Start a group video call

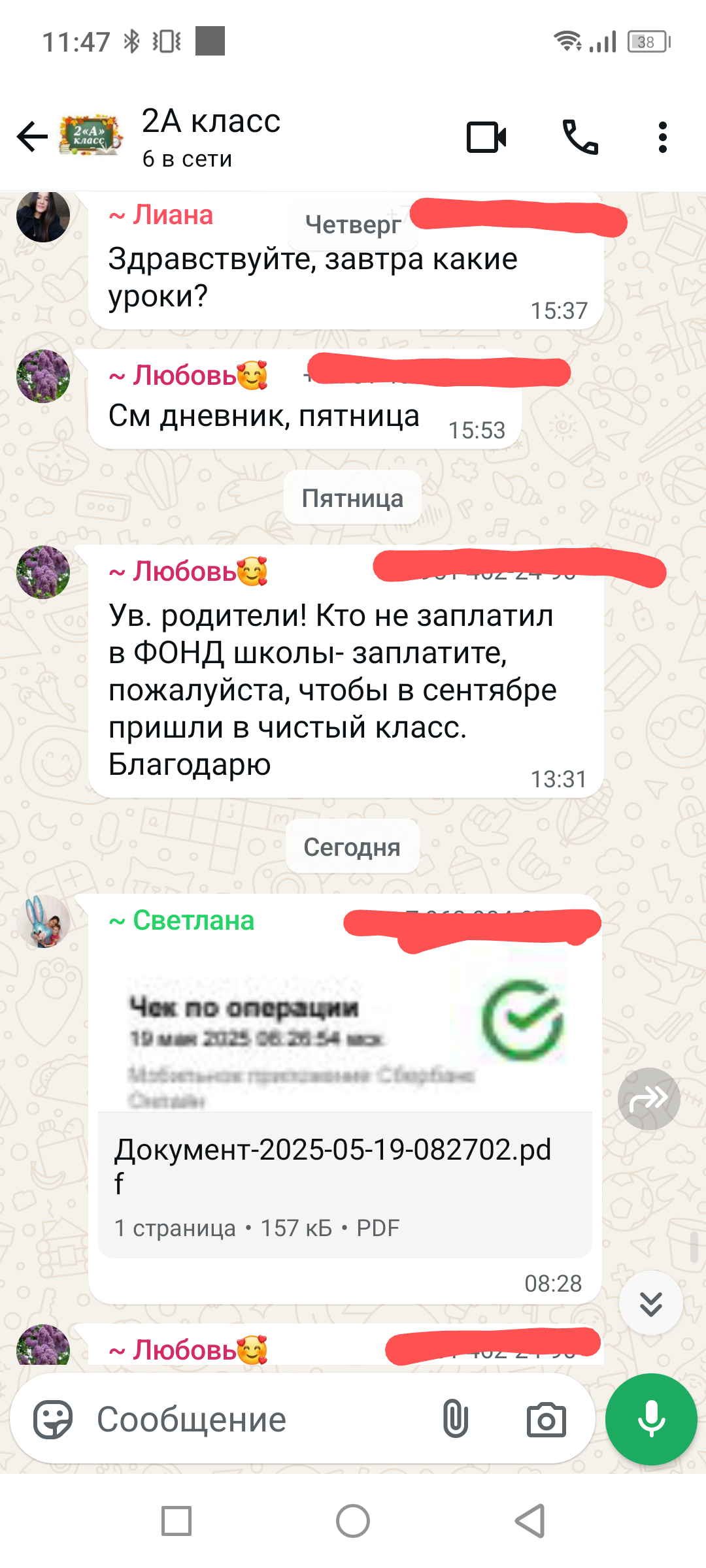tap(486, 137)
